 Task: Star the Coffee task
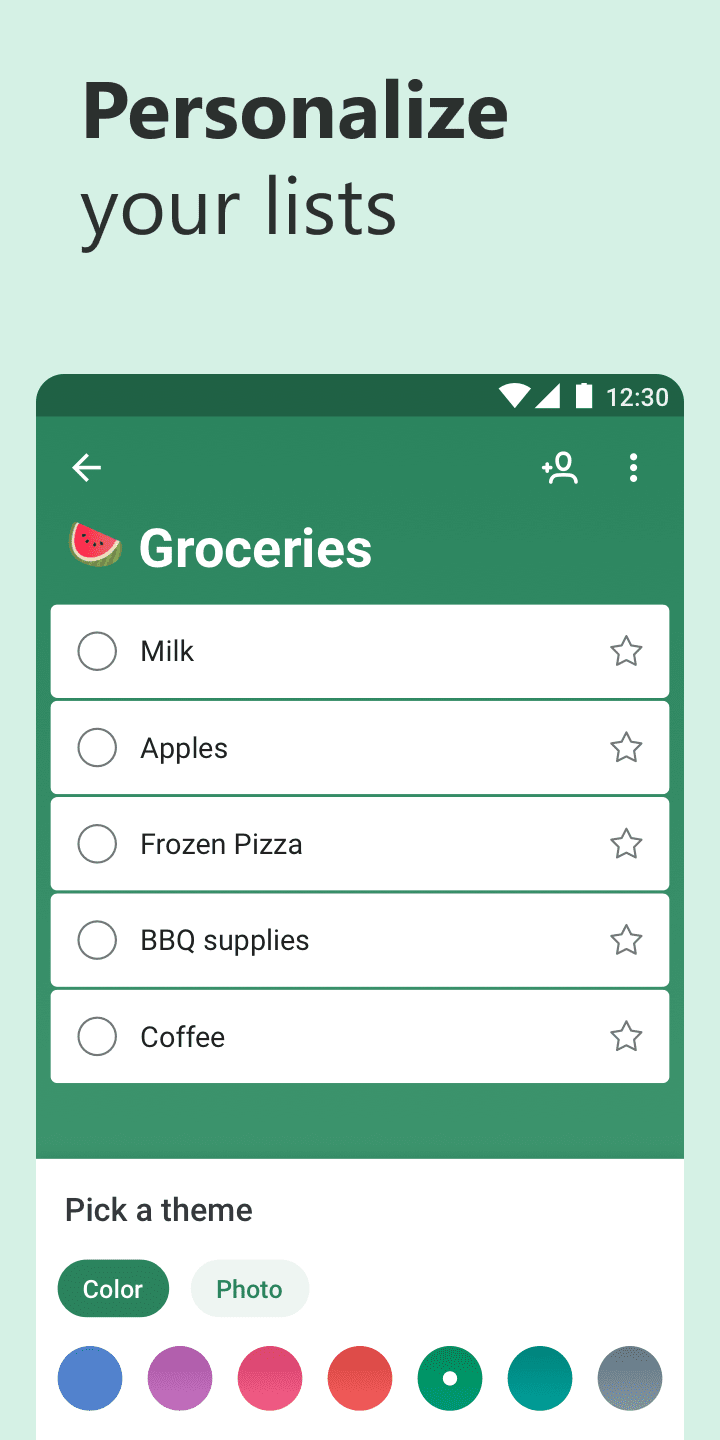626,1036
